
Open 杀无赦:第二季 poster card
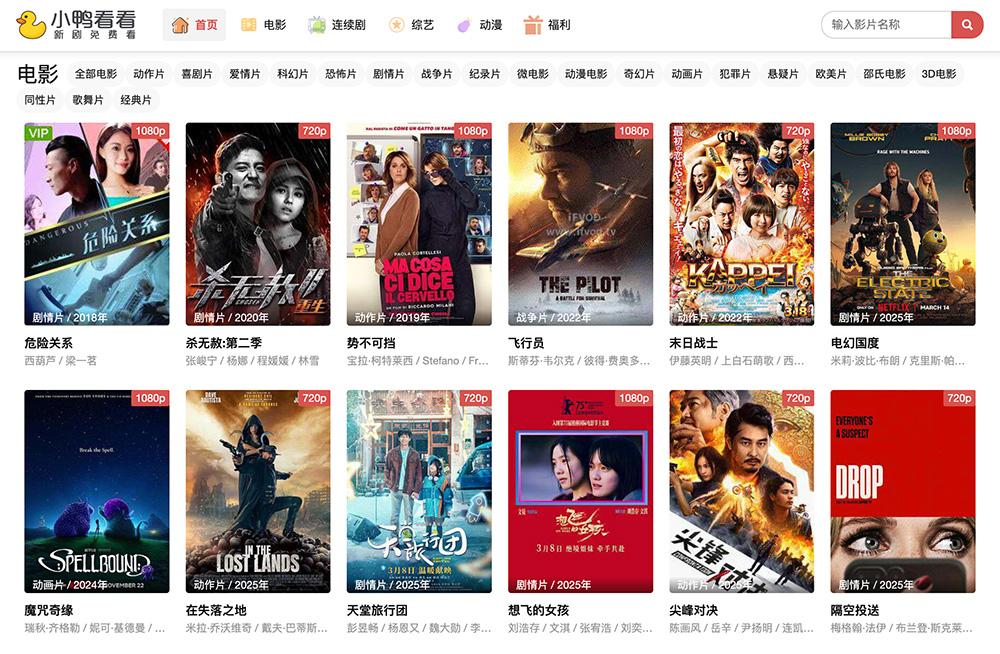point(258,224)
